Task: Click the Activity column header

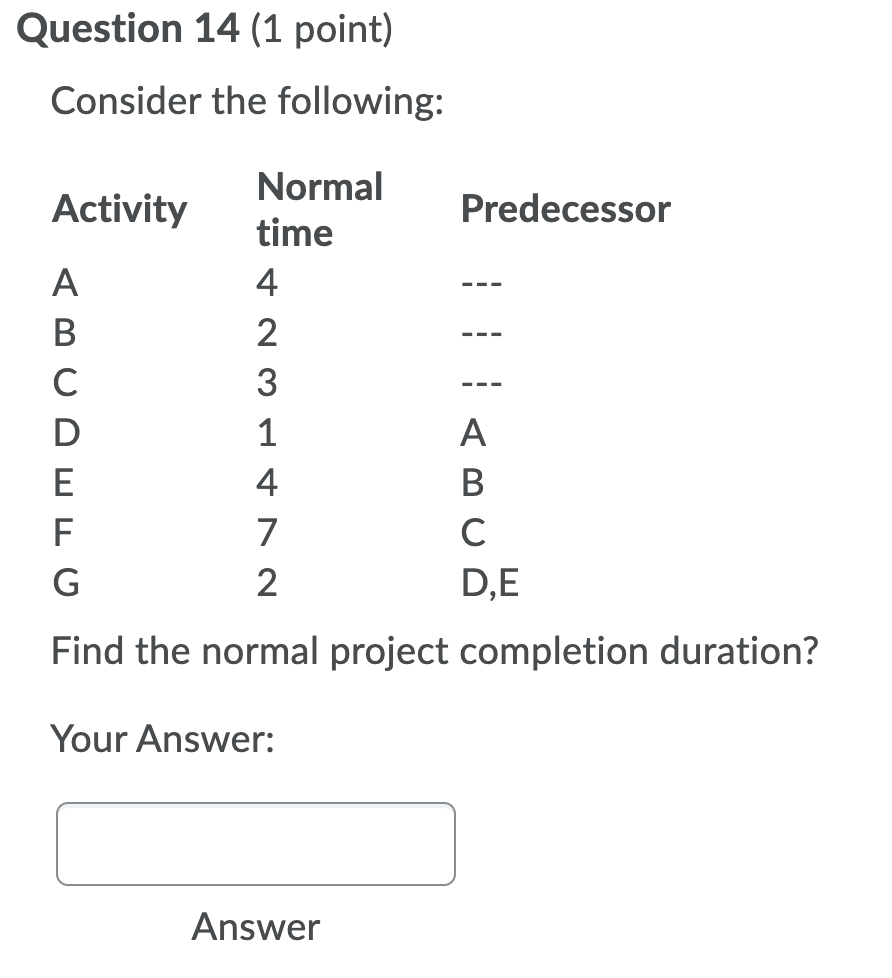Action: click(119, 209)
